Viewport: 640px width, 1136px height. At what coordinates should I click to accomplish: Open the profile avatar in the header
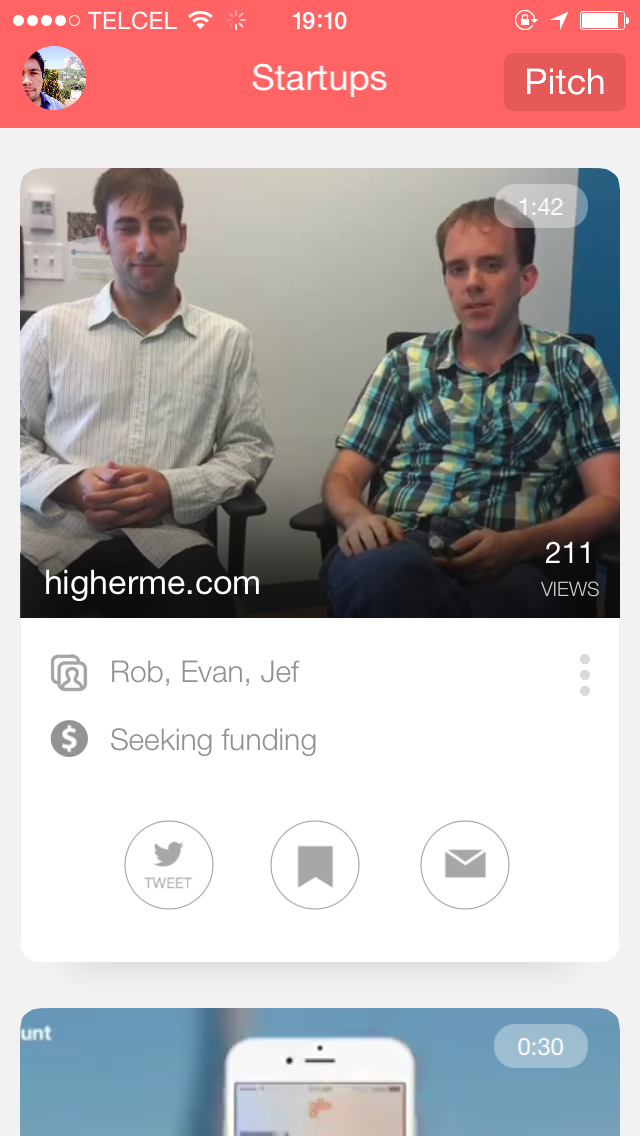pos(54,78)
